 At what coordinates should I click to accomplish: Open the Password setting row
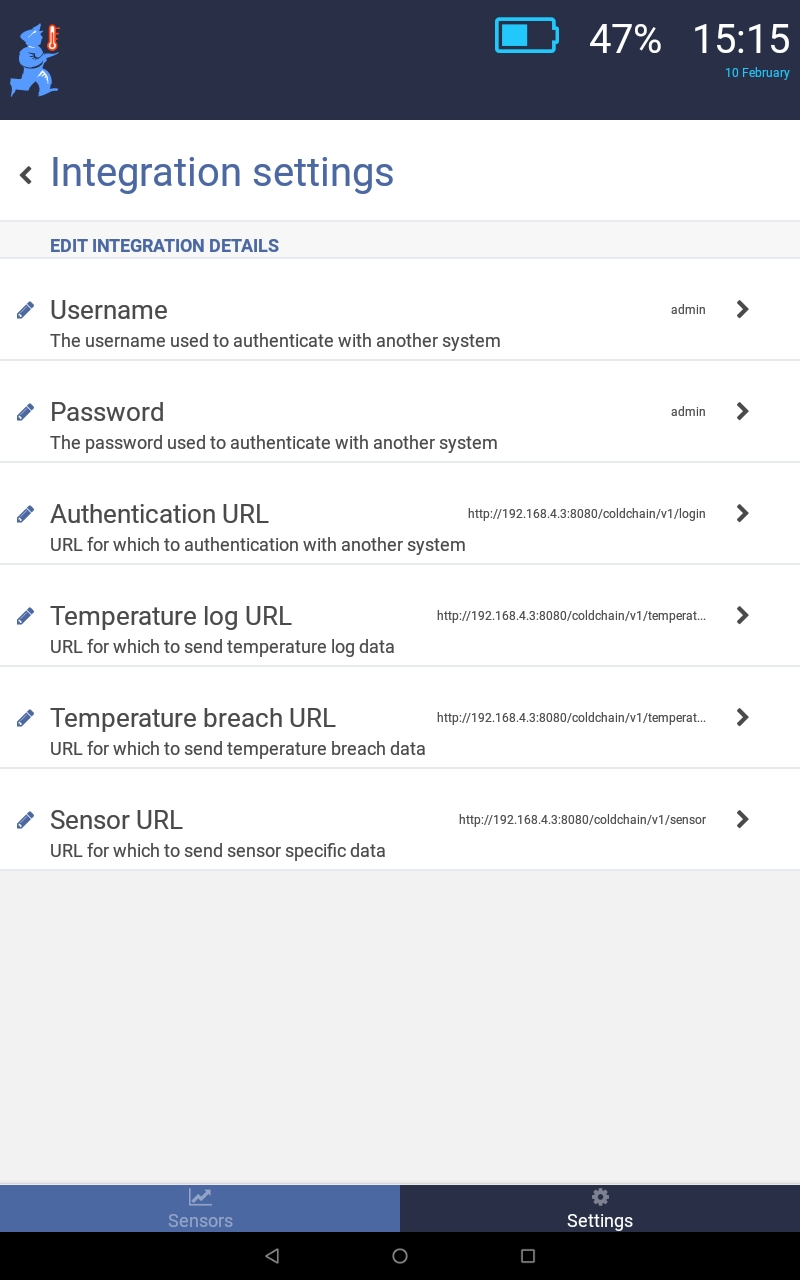[400, 412]
